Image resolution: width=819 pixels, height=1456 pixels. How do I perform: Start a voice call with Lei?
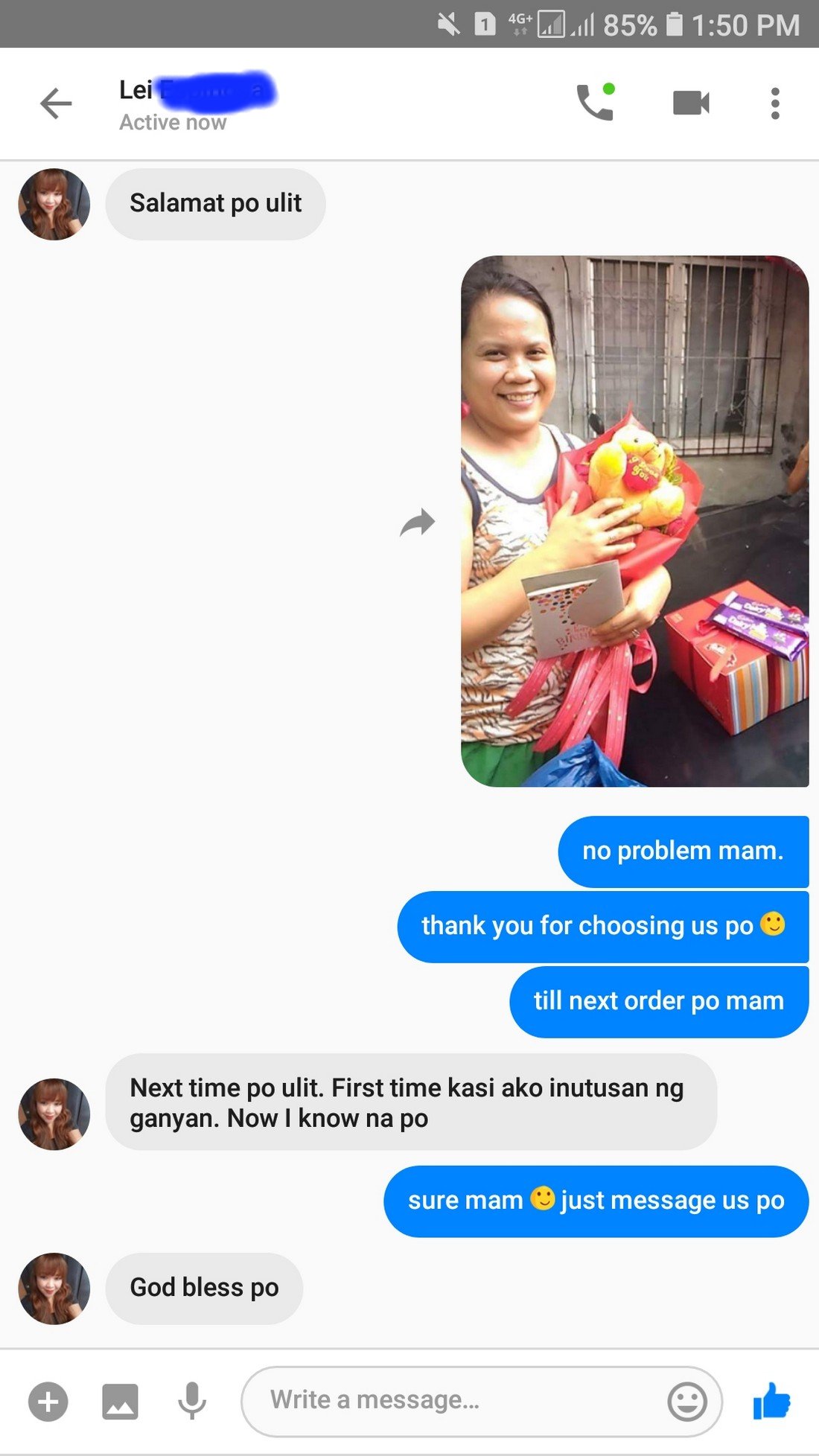(595, 103)
